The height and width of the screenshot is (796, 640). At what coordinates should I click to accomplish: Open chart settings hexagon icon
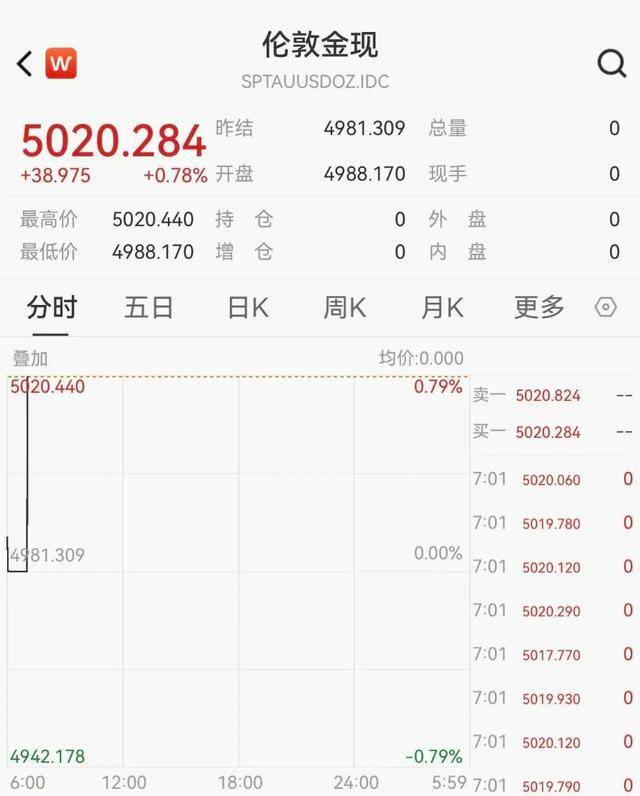point(606,307)
